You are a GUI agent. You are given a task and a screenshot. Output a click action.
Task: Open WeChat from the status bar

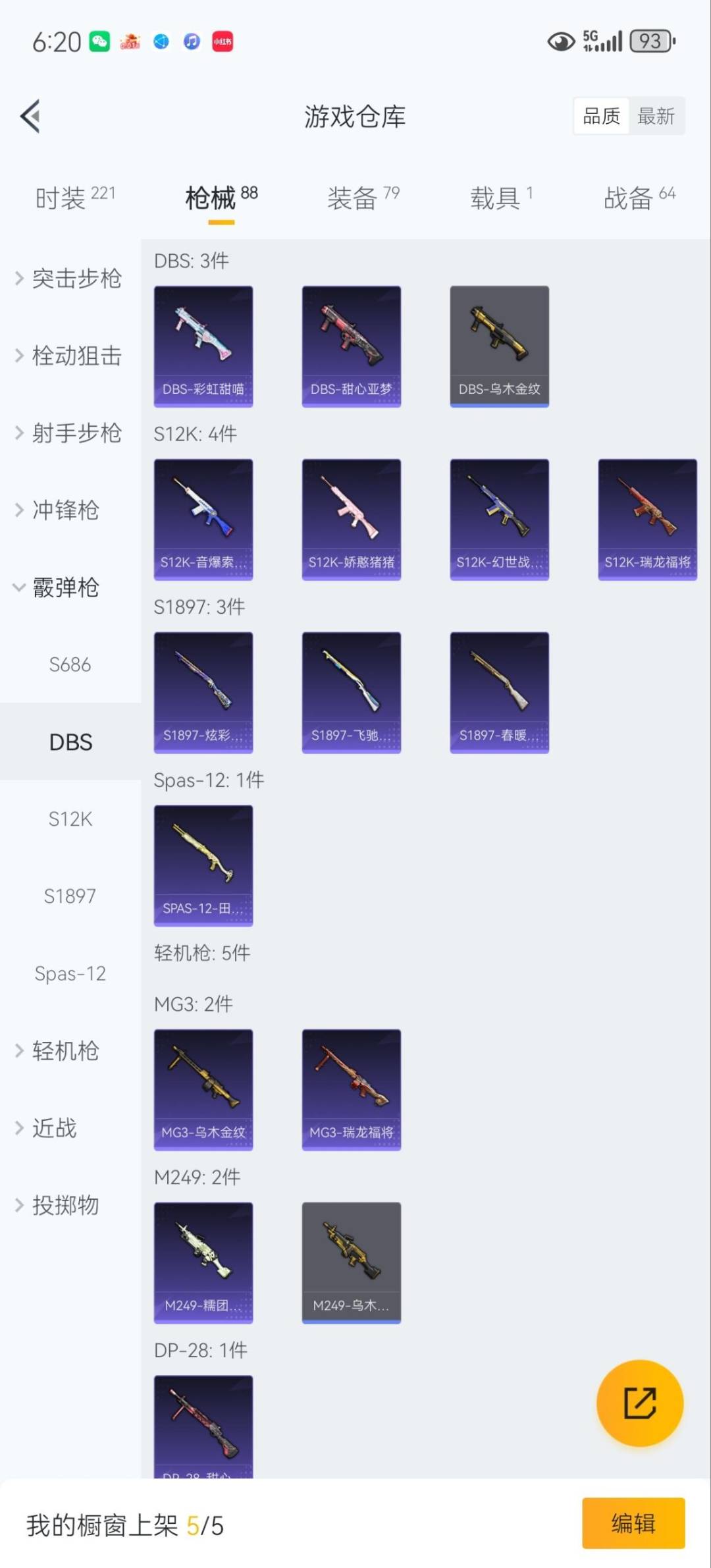click(99, 41)
